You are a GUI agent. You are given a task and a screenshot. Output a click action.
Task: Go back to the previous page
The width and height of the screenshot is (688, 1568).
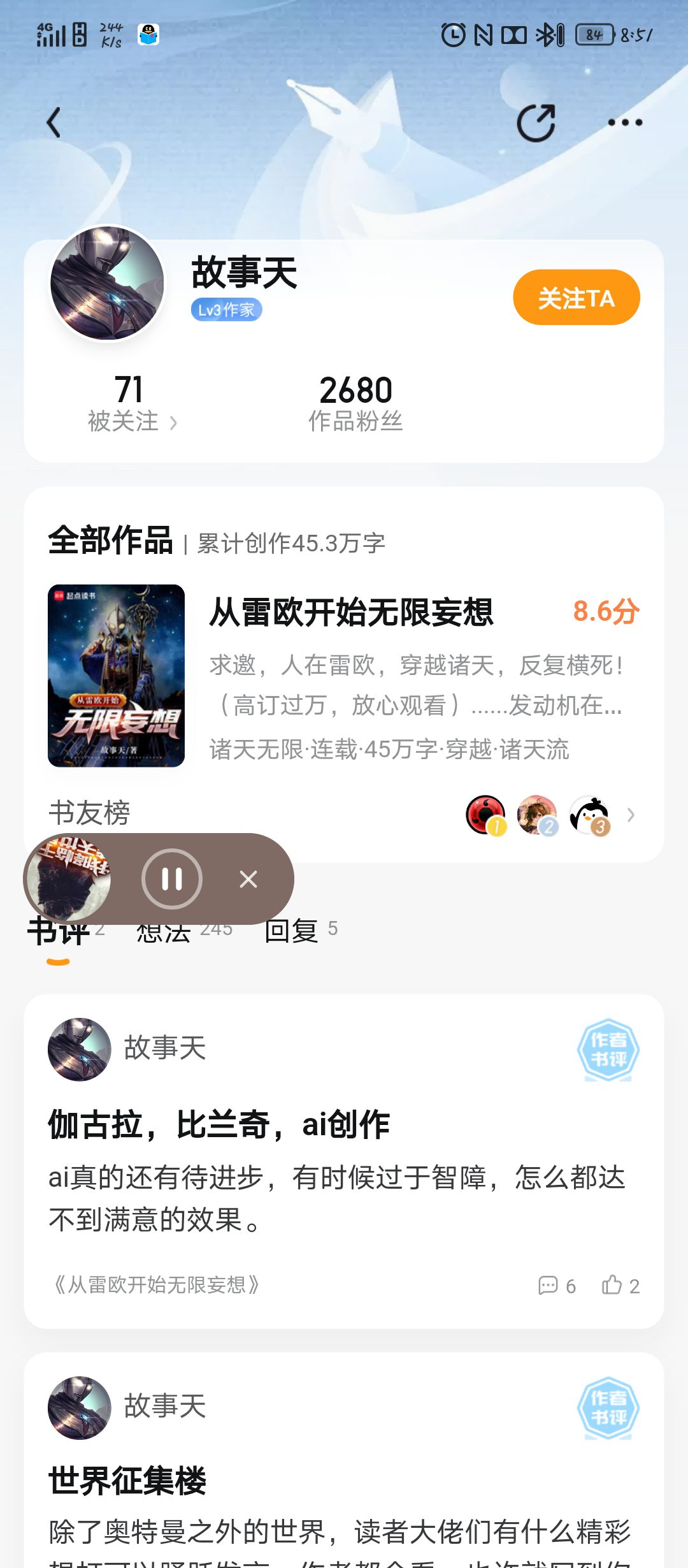(x=55, y=122)
